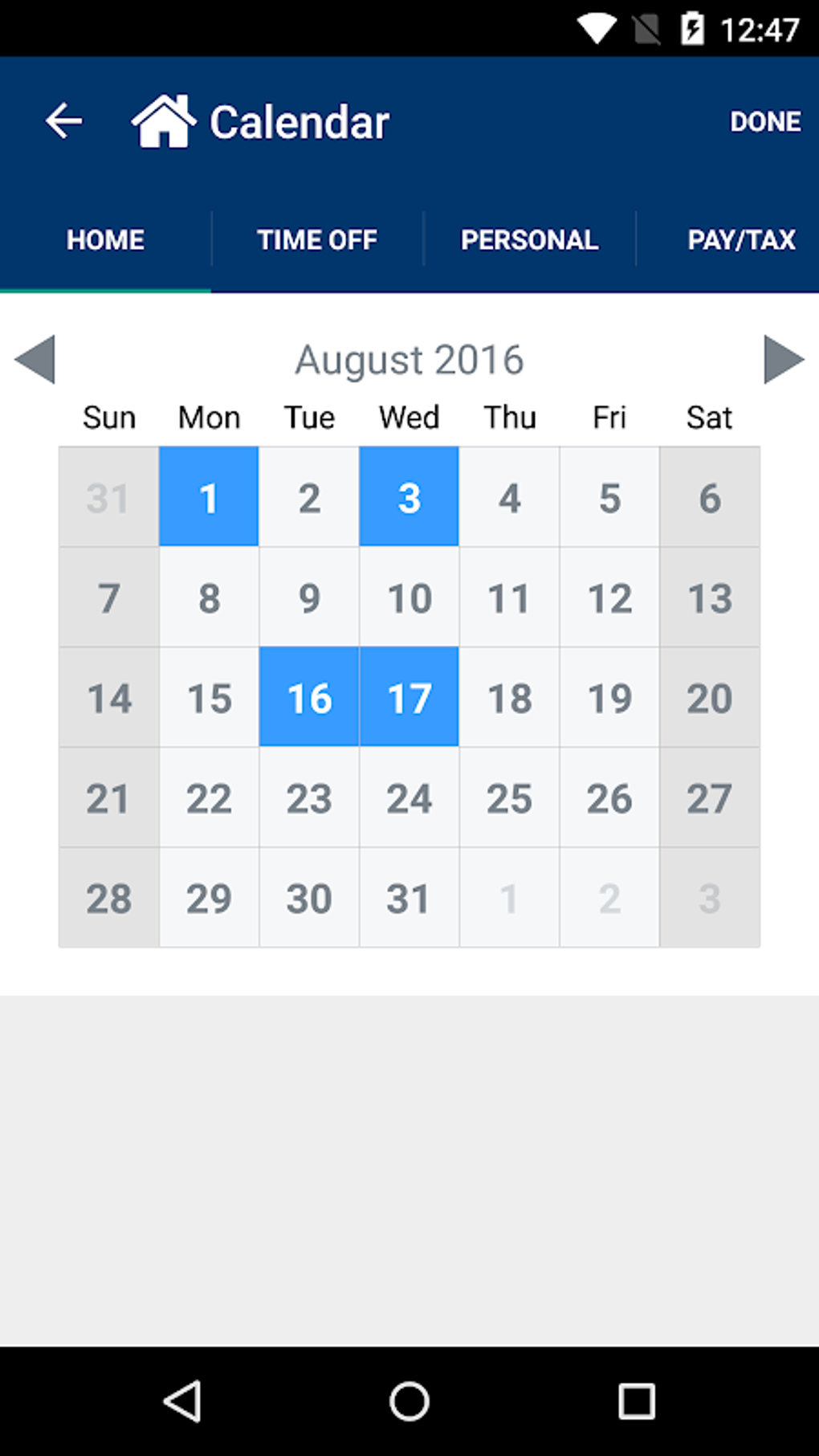
Task: Switch to the TIME OFF tab
Action: pos(316,239)
